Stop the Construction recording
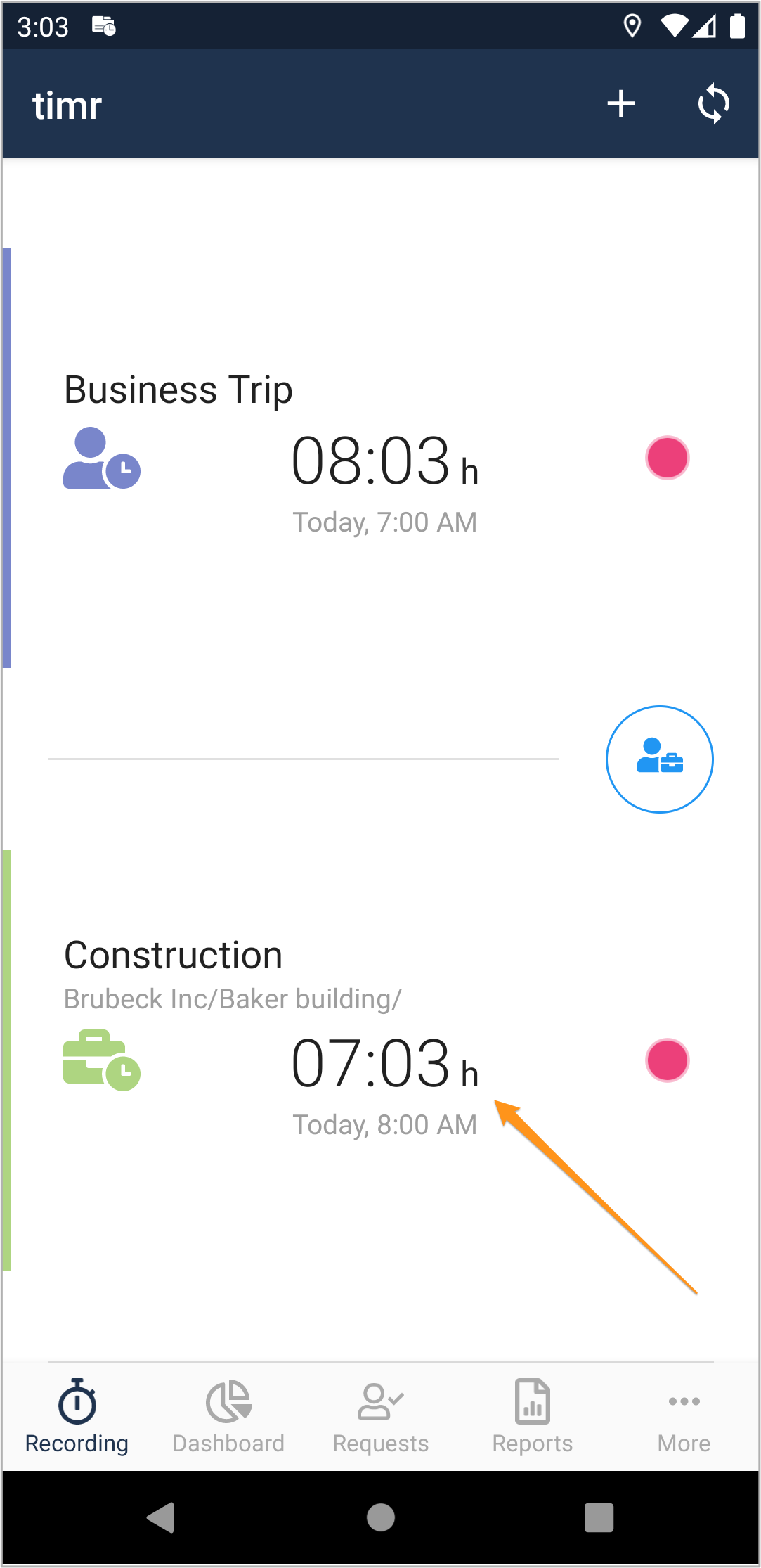This screenshot has width=761, height=1568. (x=667, y=1060)
